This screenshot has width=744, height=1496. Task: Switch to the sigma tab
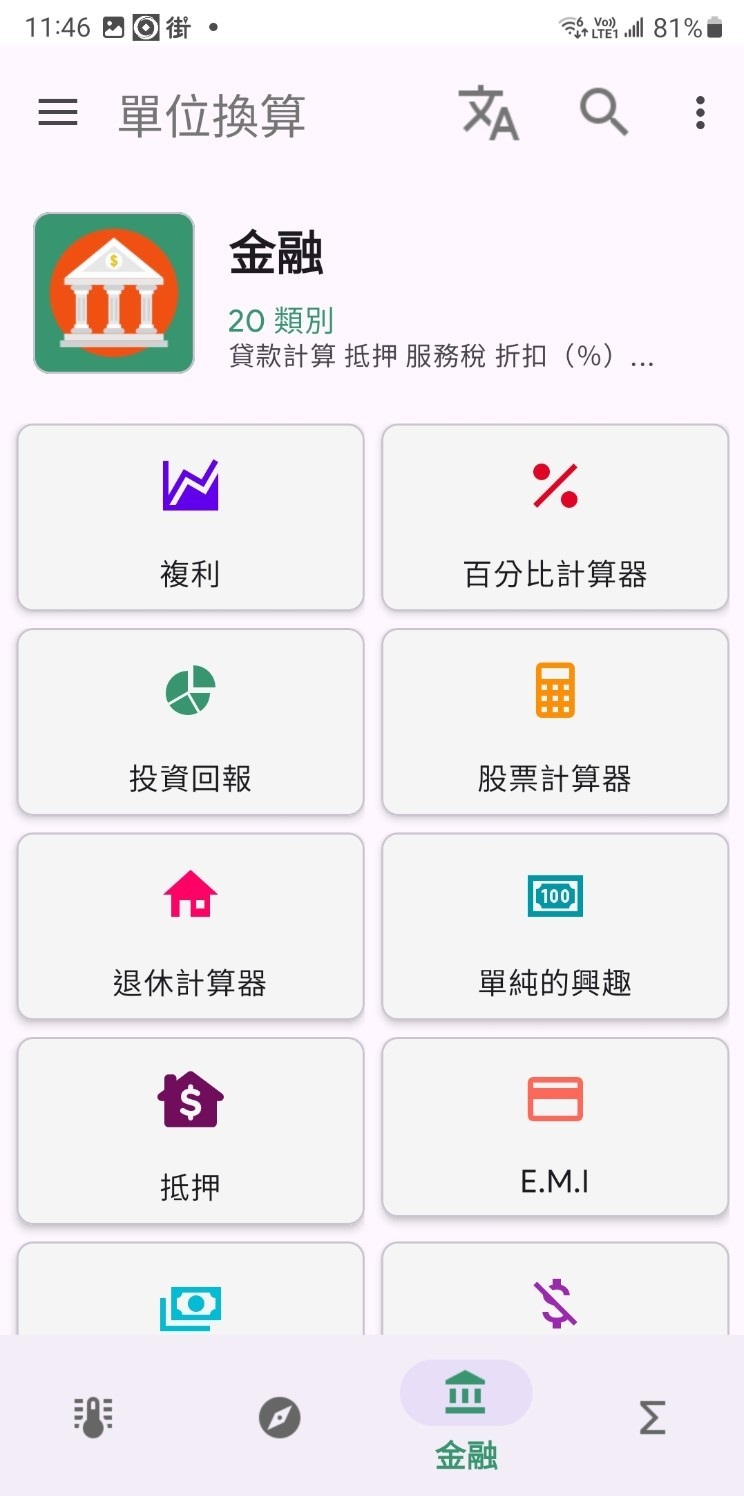pyautogui.click(x=652, y=1417)
